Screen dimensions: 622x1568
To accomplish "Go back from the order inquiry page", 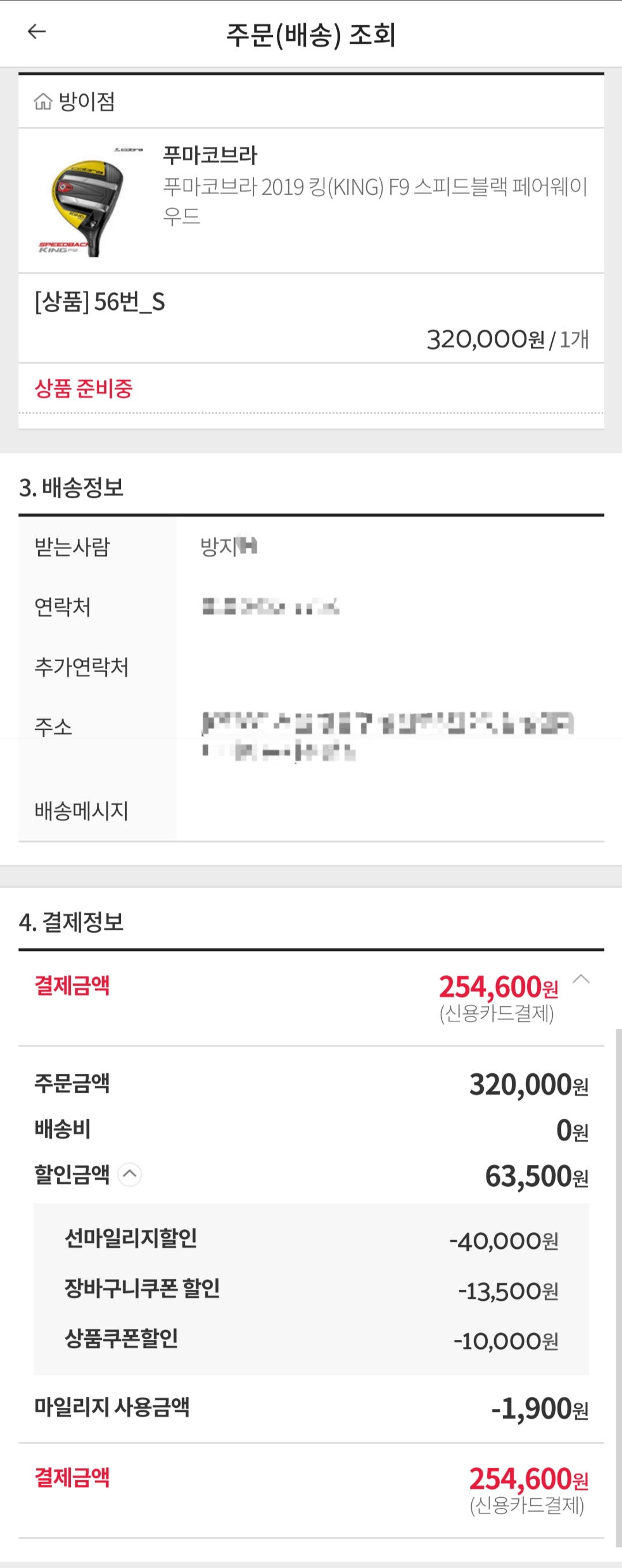I will 37,32.
